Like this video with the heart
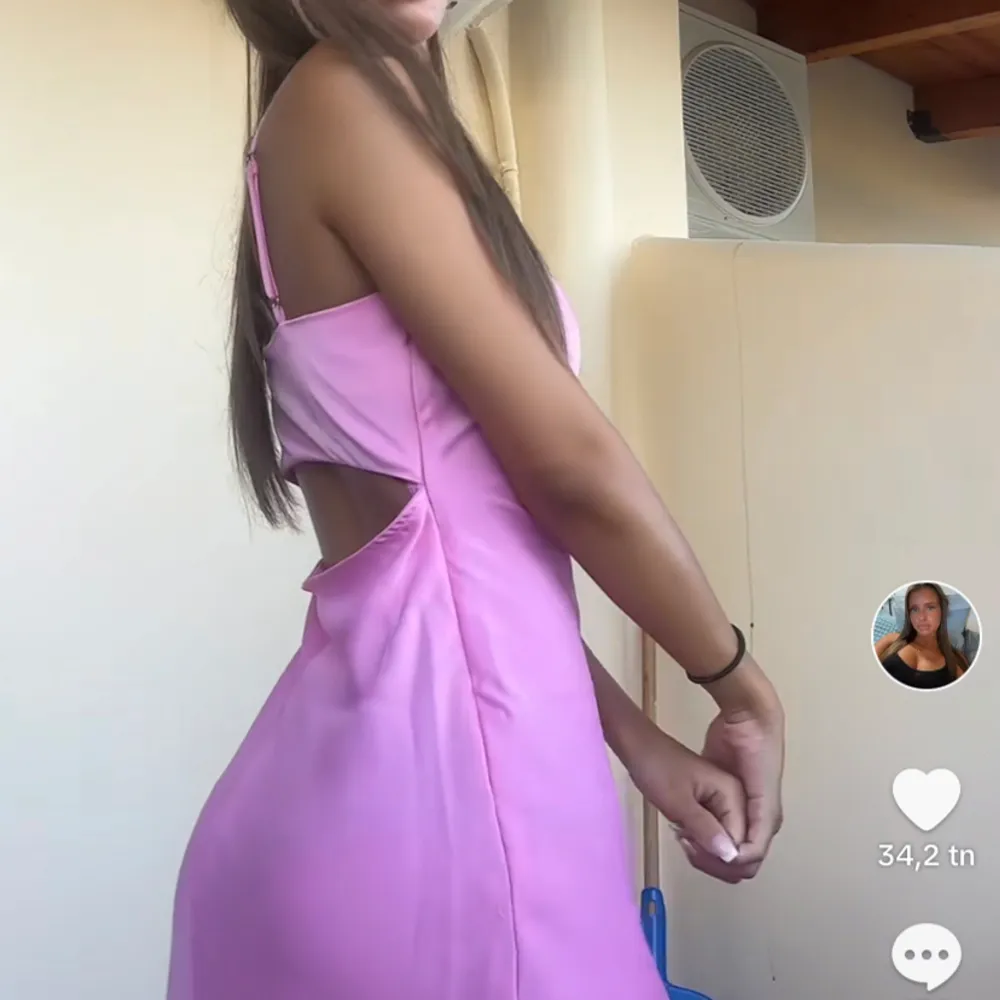This screenshot has width=1000, height=1000. [926, 799]
